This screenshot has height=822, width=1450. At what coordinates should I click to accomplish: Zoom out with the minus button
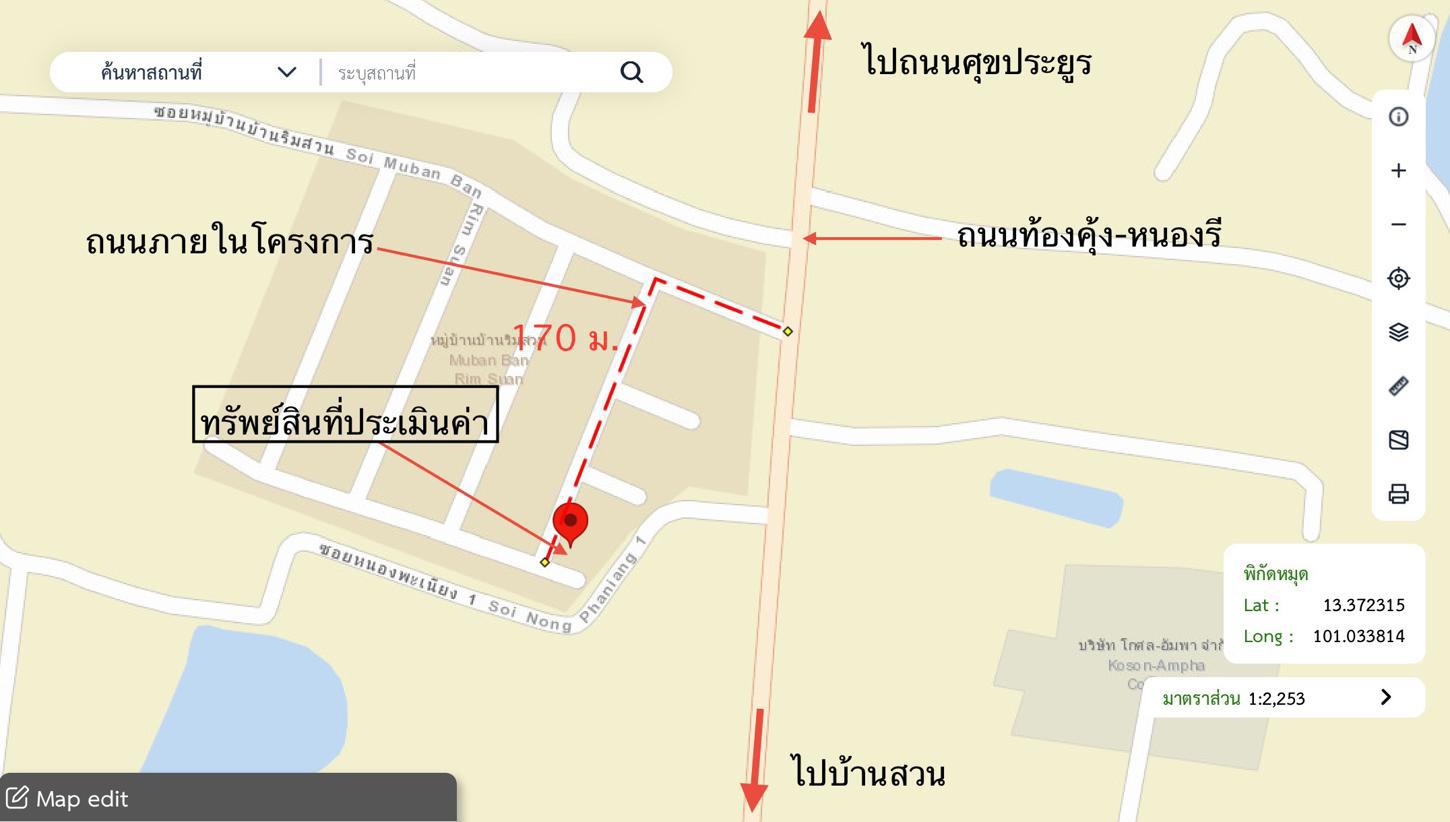1399,224
